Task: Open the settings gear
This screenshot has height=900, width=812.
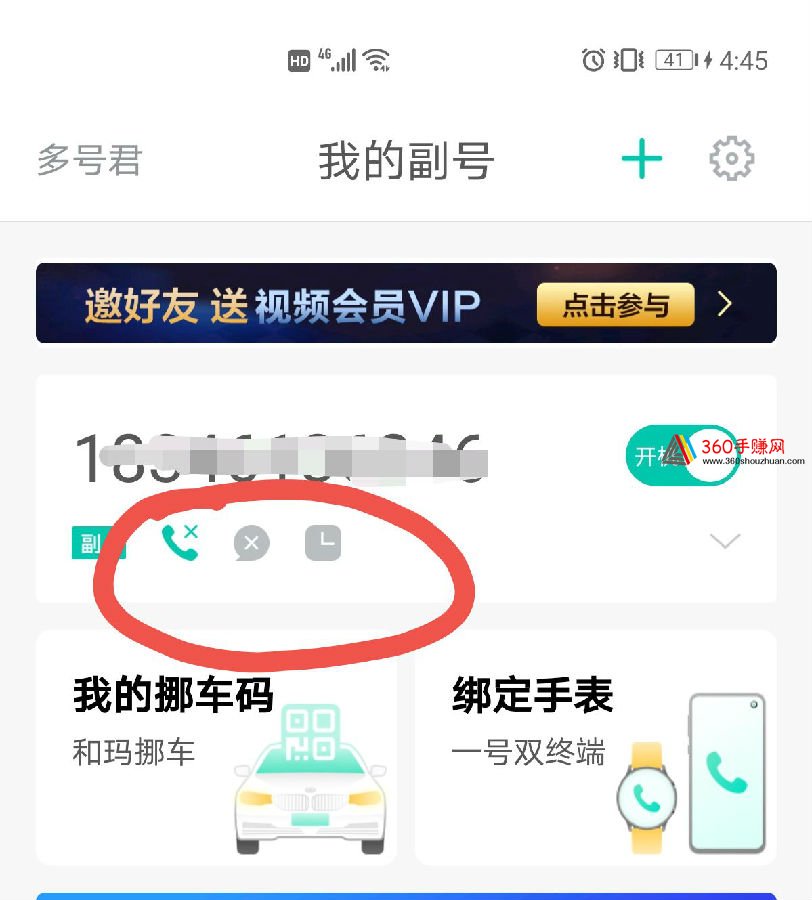Action: coord(731,160)
